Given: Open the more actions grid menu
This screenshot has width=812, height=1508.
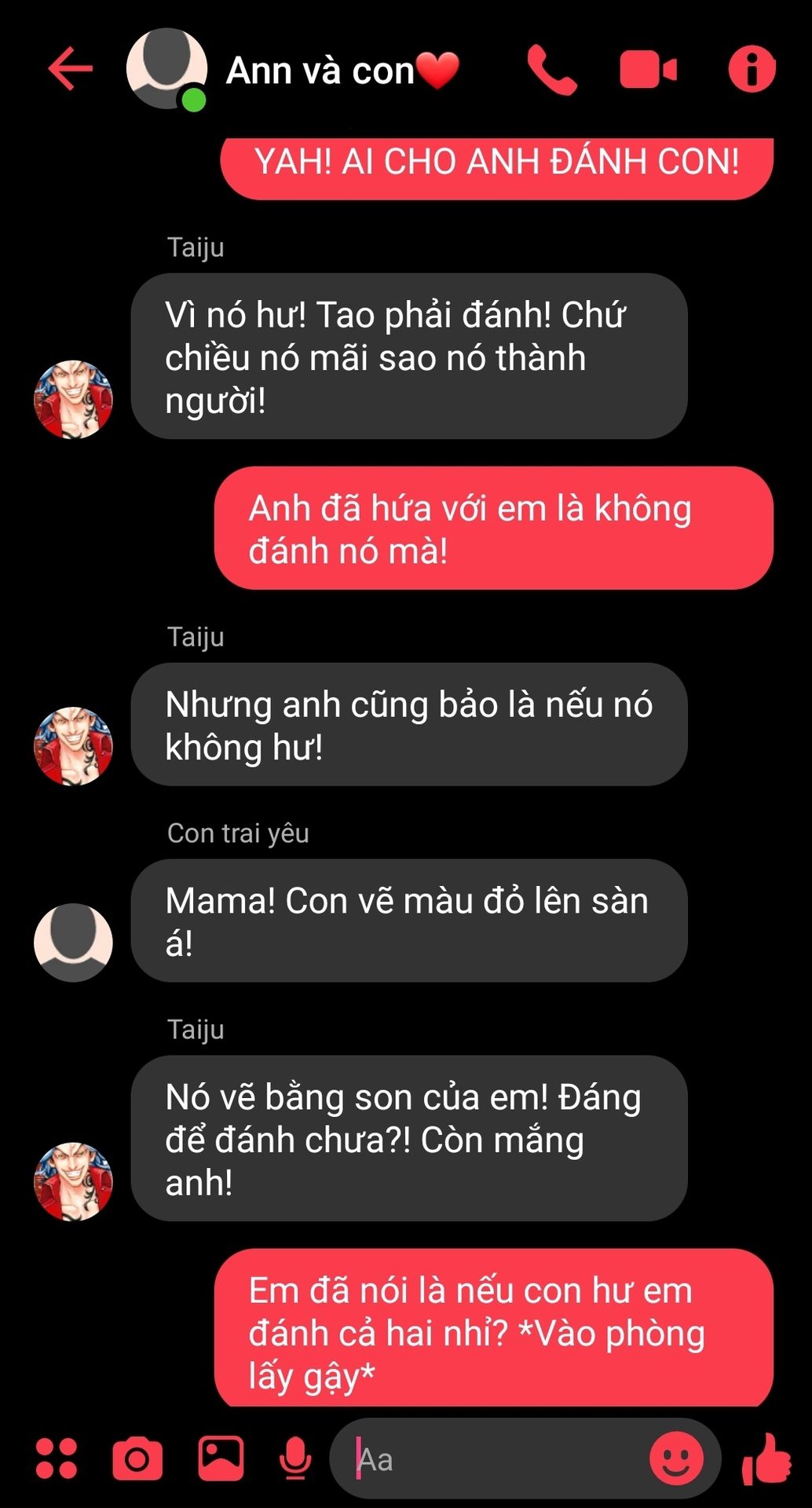Looking at the screenshot, I should click(x=57, y=1459).
